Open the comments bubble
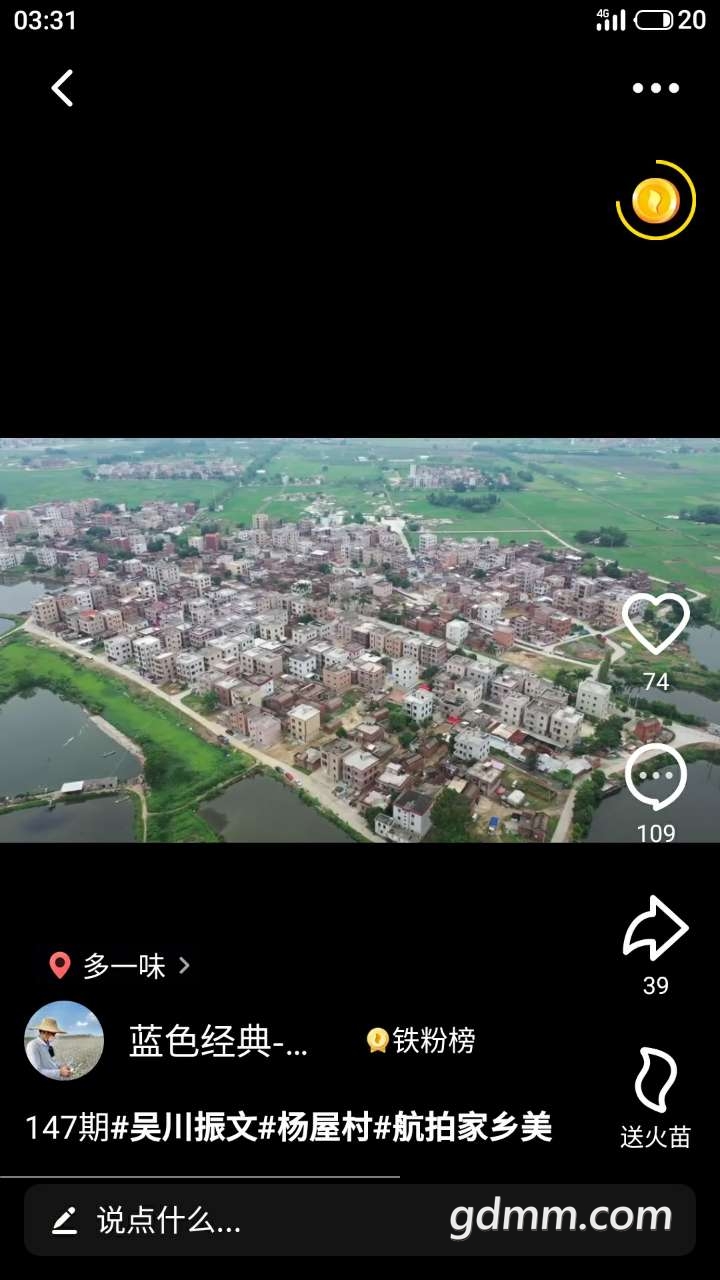The image size is (720, 1280). point(656,778)
